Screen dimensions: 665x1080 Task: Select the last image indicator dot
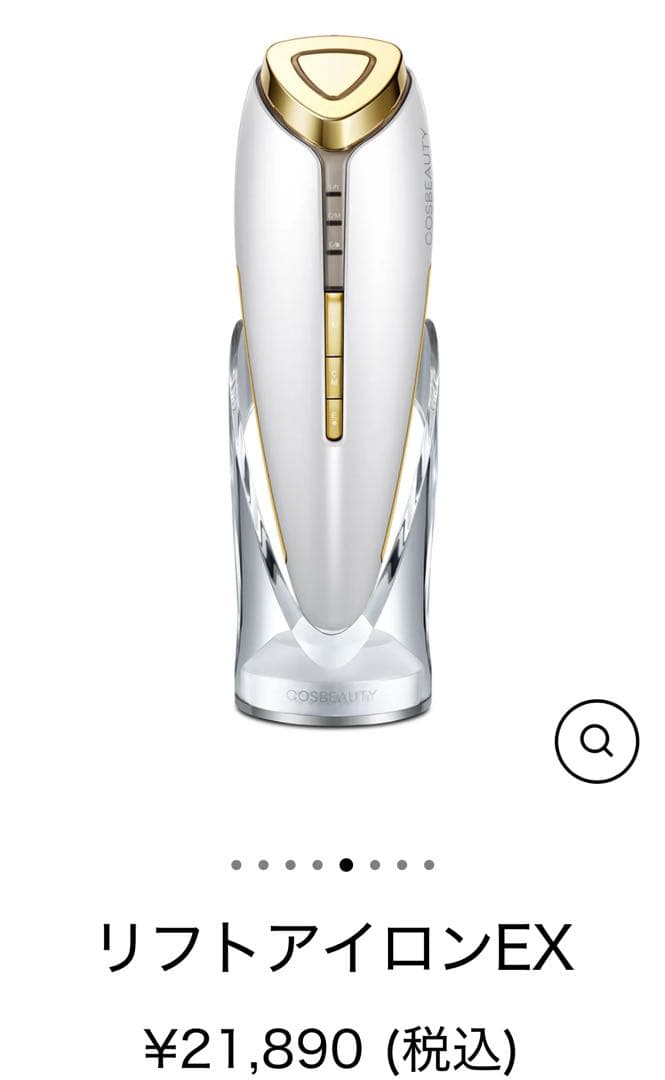point(429,865)
